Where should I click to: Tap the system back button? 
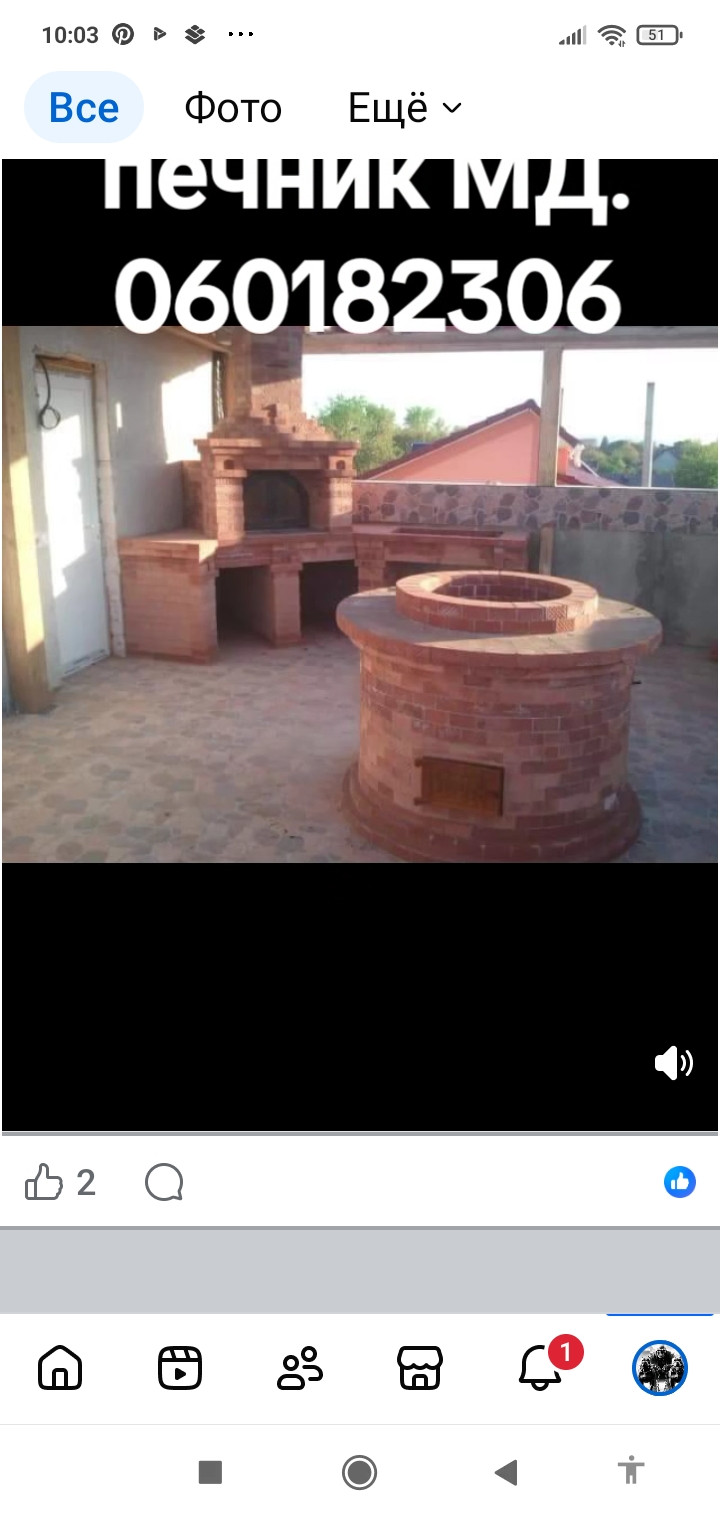click(x=506, y=1472)
